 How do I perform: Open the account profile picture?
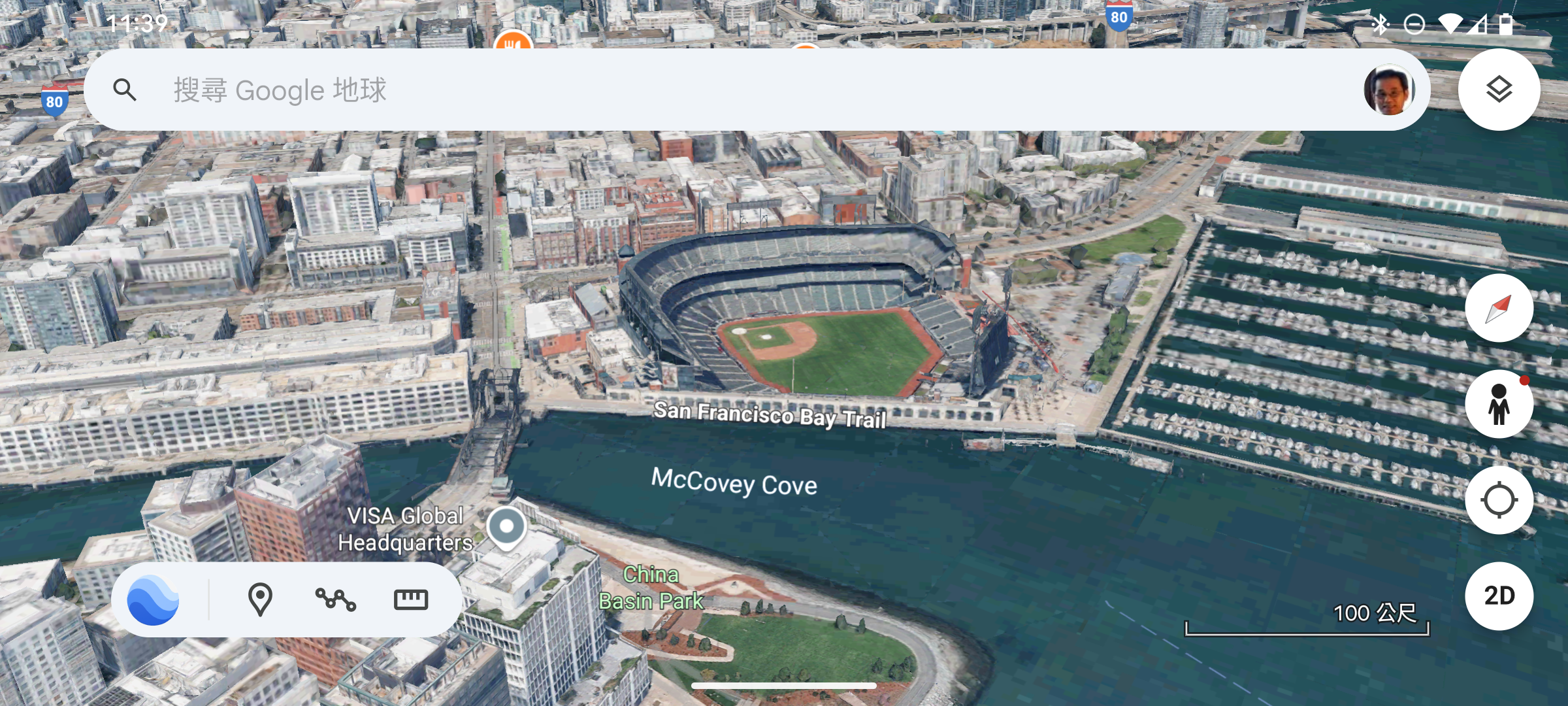(x=1388, y=90)
